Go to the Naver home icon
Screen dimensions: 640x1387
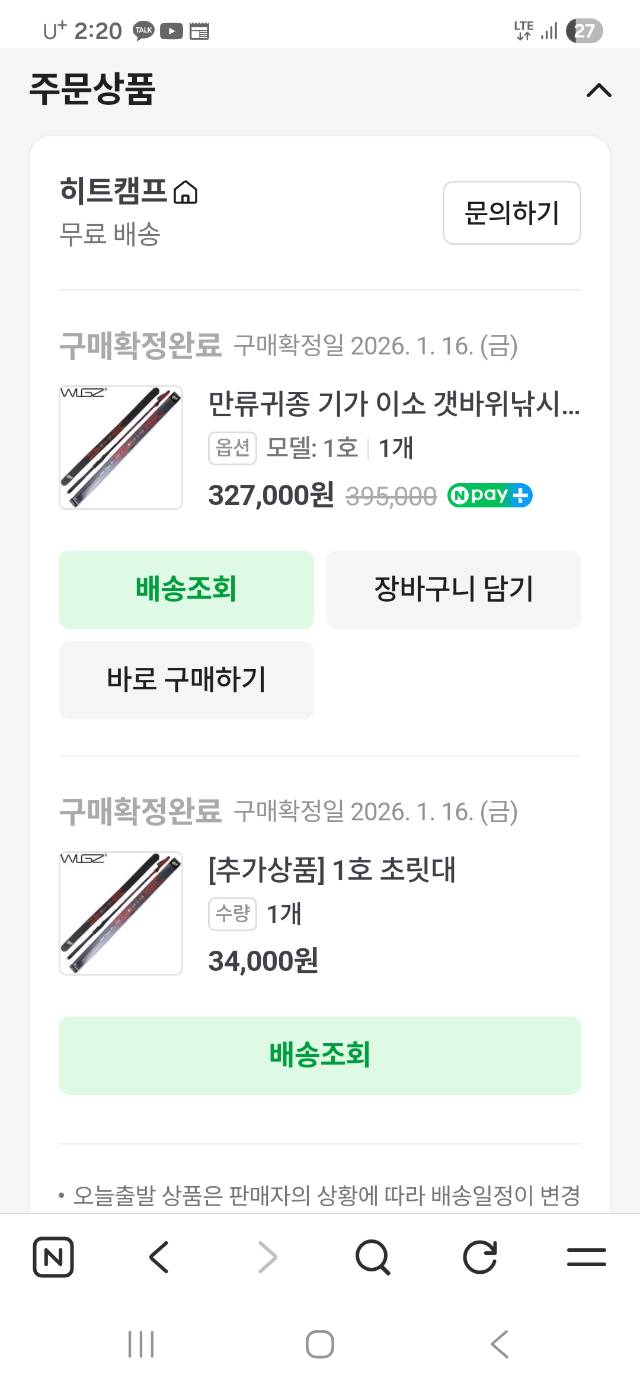(53, 1257)
